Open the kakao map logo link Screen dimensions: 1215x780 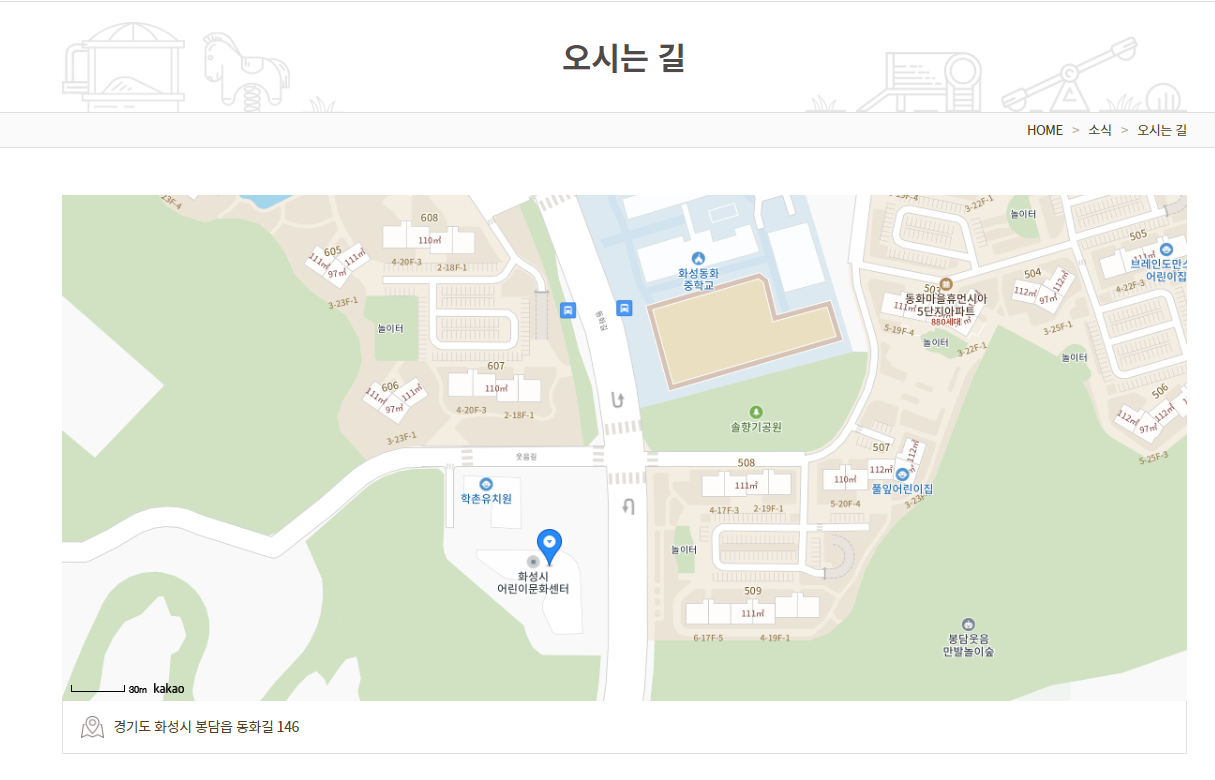(168, 689)
